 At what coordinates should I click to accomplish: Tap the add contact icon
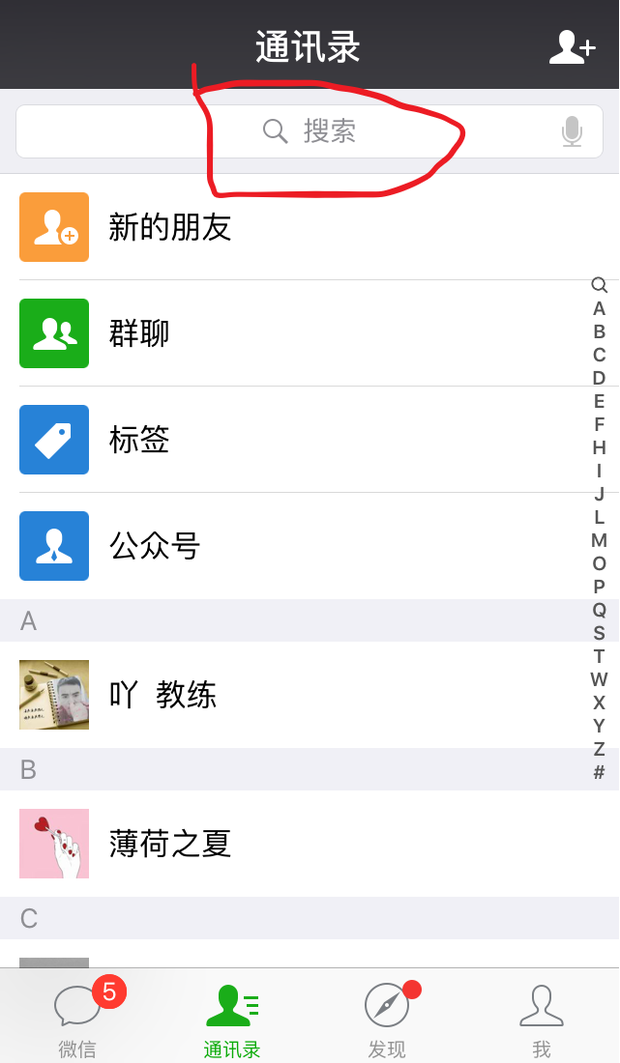572,47
